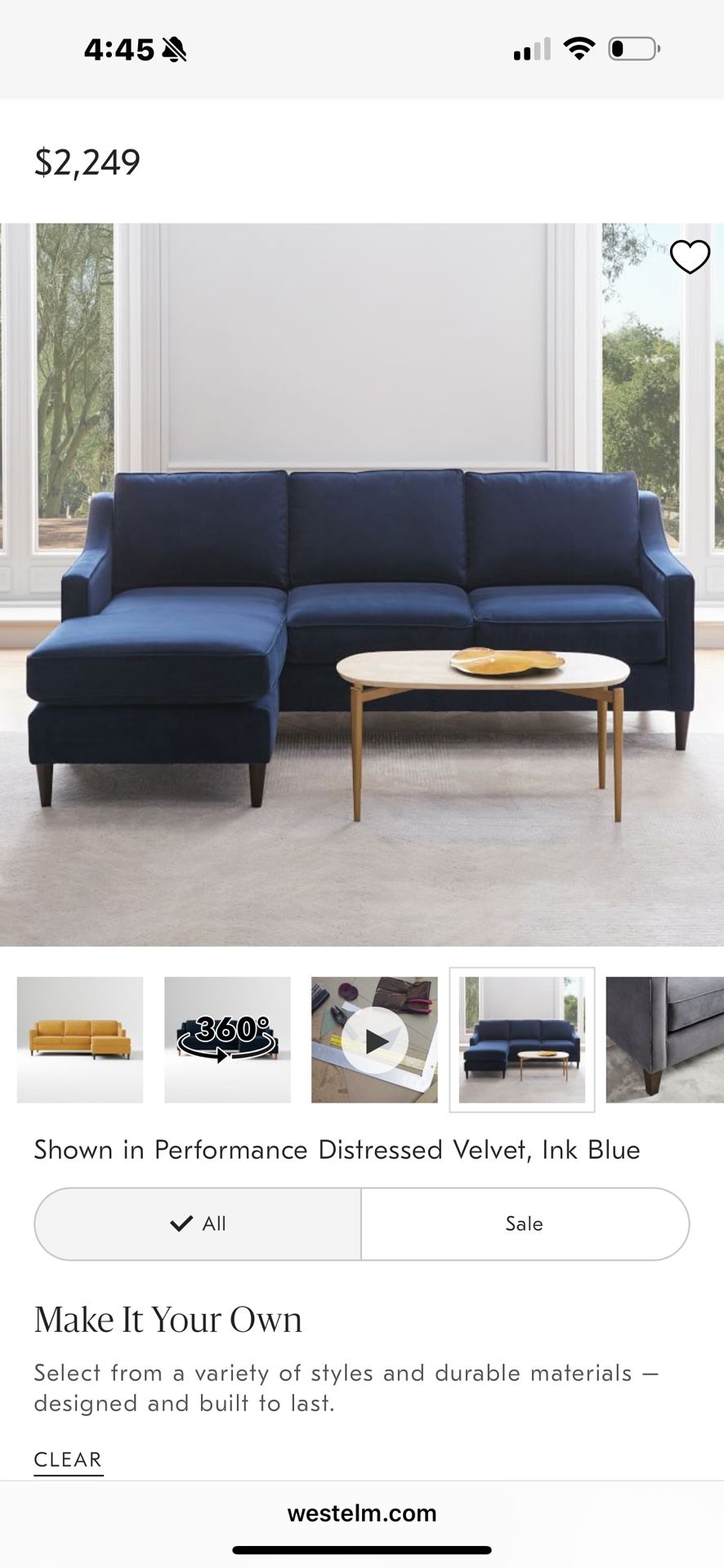Image resolution: width=724 pixels, height=1568 pixels.
Task: View the gray sofa close-up thumbnail
Action: [x=665, y=1040]
